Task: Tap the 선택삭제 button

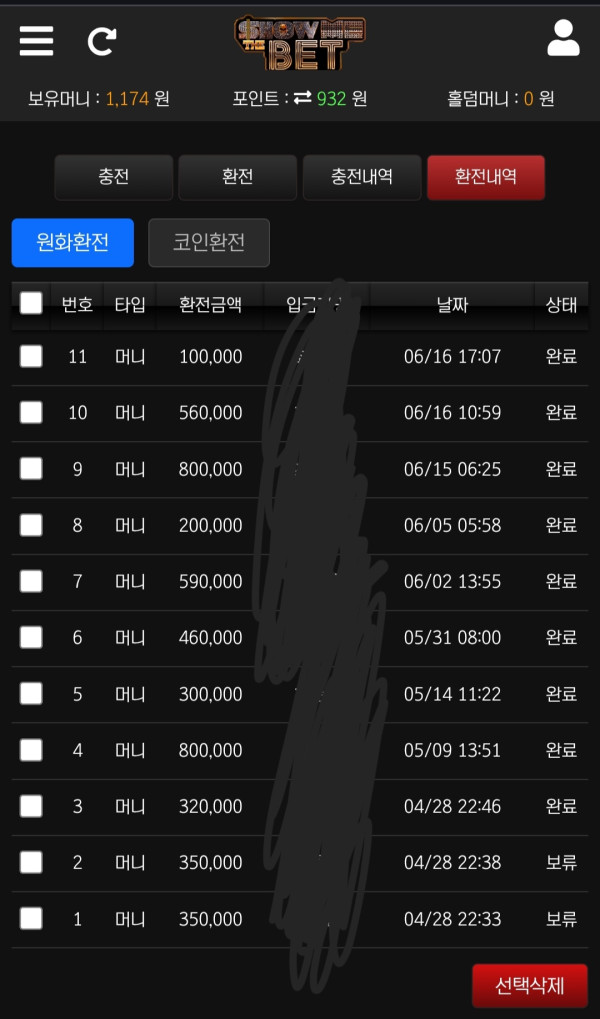Action: coord(530,986)
